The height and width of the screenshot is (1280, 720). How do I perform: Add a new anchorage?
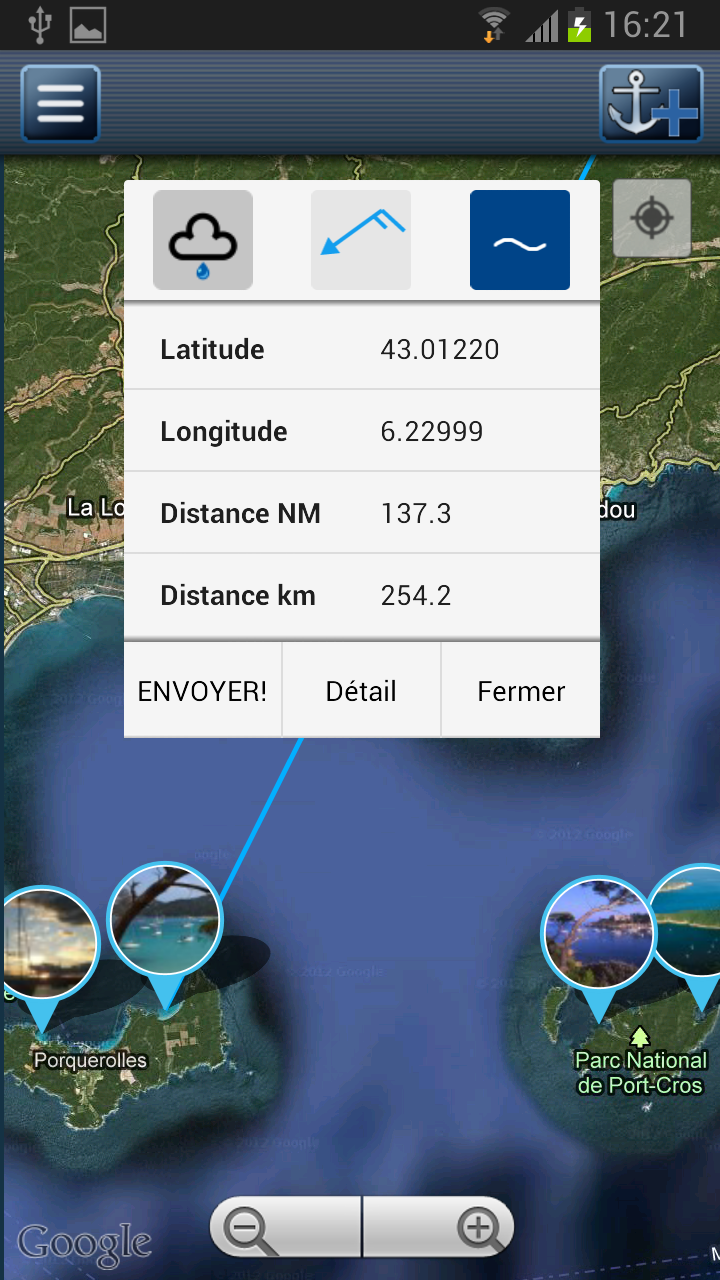650,103
